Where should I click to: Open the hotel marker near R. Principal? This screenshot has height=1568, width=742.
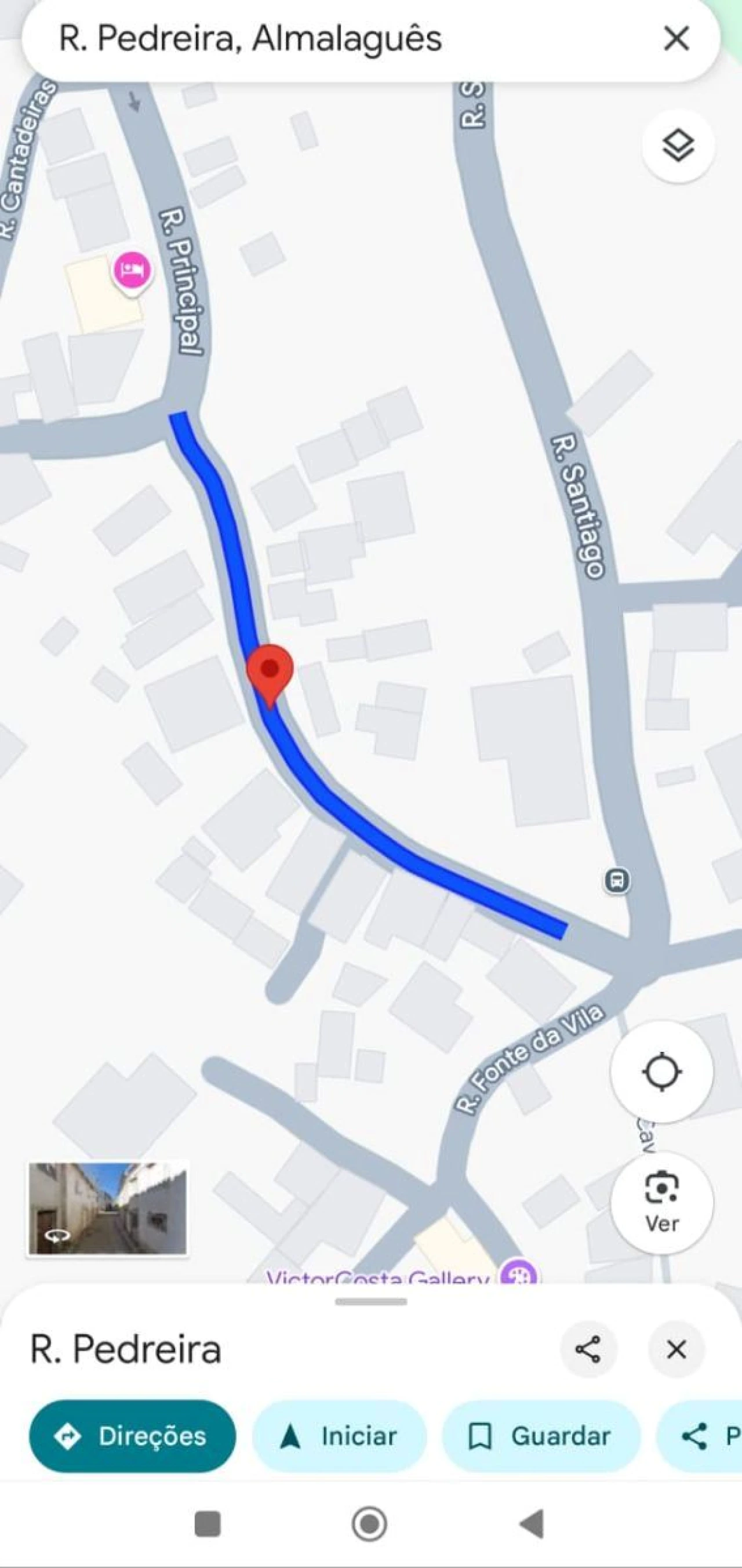[x=132, y=270]
